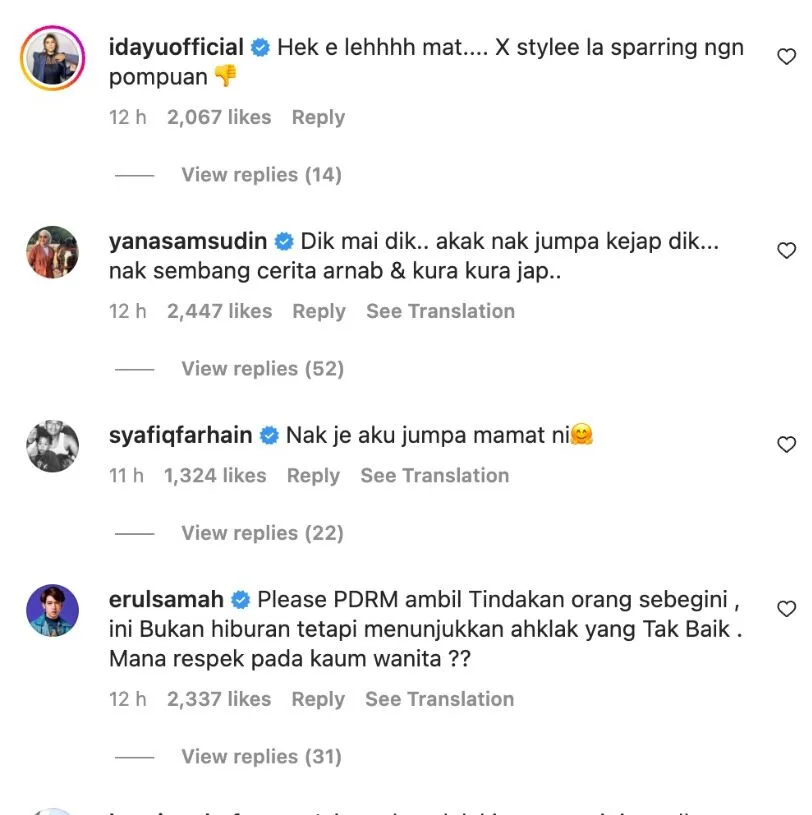Reply to idayuofficial's comment
This screenshot has width=812, height=815.
click(318, 117)
